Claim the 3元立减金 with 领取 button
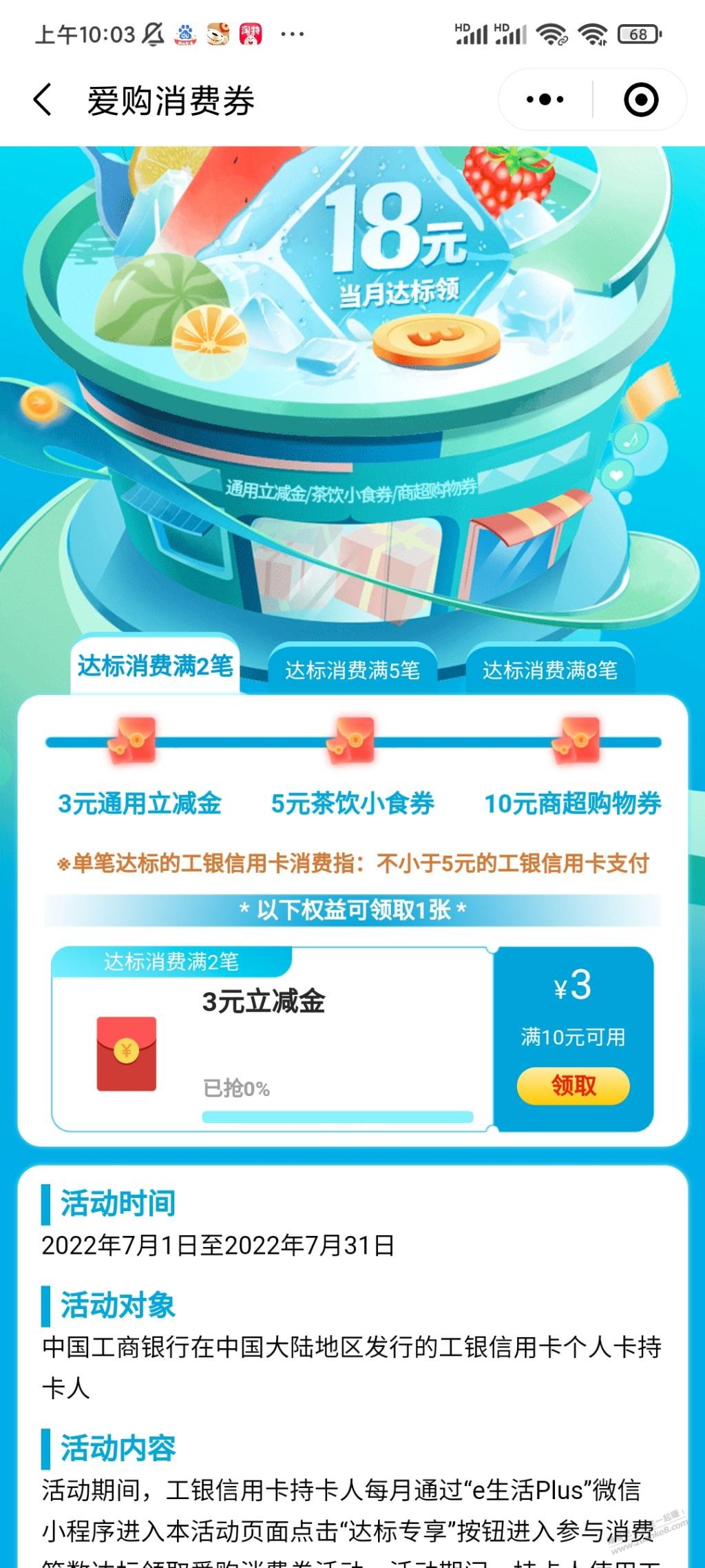The height and width of the screenshot is (1568, 705). pyautogui.click(x=573, y=1086)
